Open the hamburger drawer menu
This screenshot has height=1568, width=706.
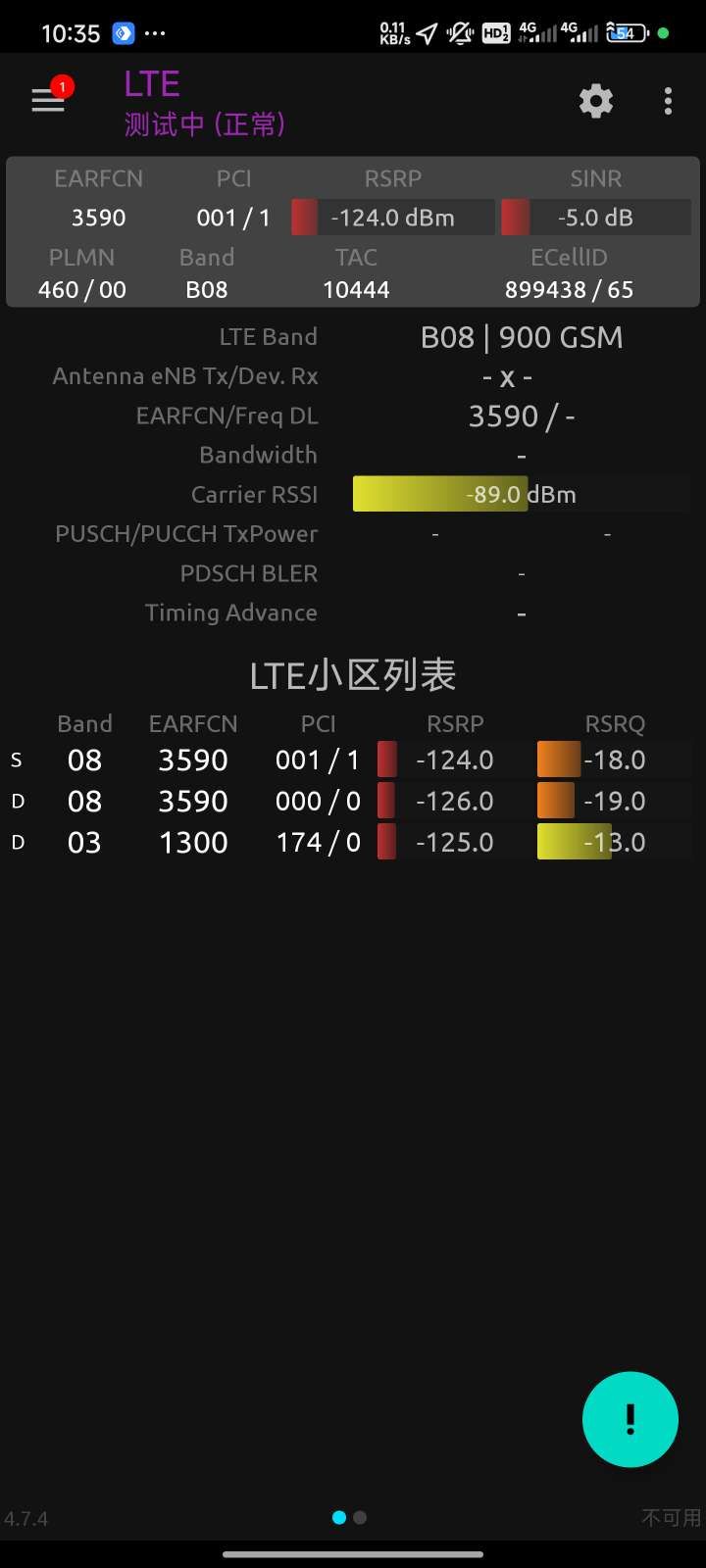click(47, 101)
